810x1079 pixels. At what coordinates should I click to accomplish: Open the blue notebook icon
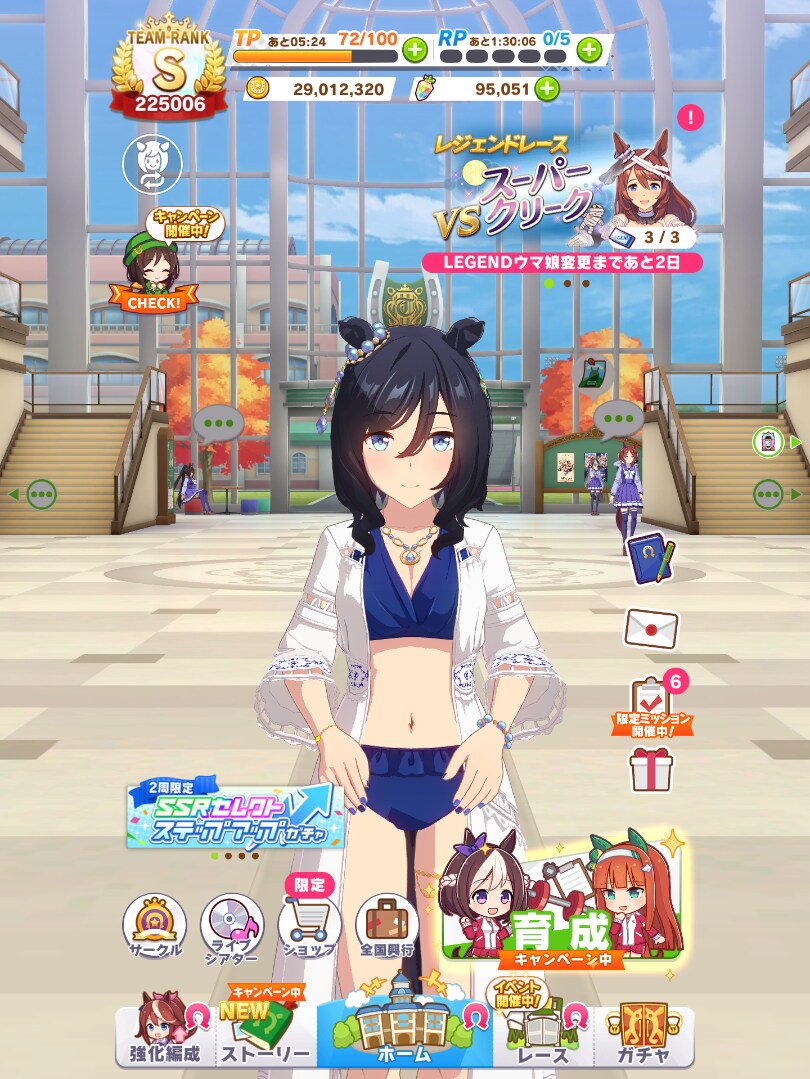click(650, 561)
